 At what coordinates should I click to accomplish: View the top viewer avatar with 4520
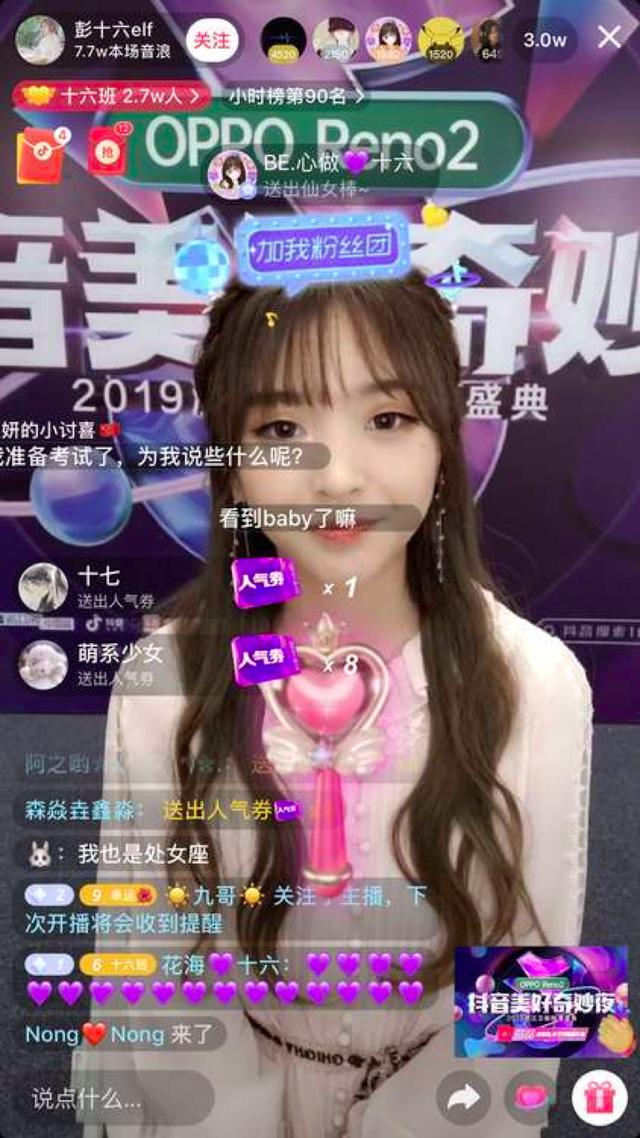pos(283,41)
